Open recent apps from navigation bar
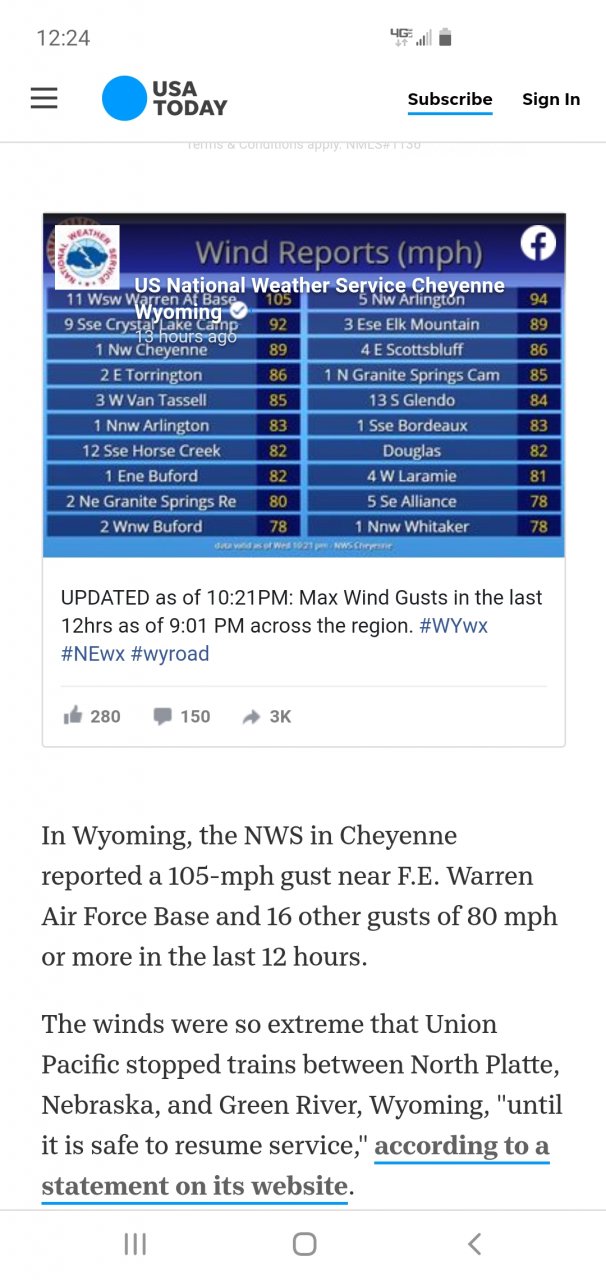 tap(135, 1243)
